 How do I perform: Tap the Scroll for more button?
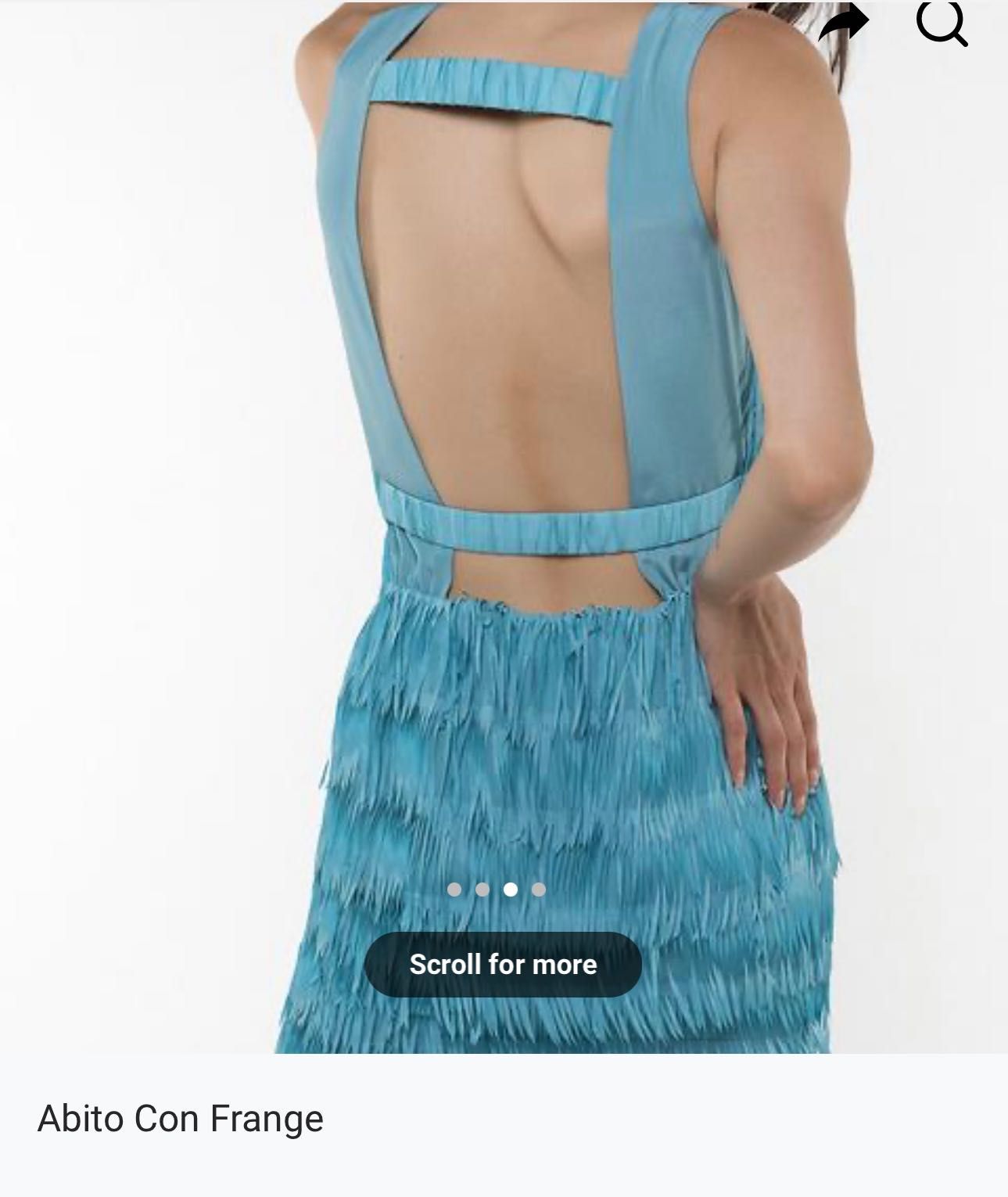[503, 964]
